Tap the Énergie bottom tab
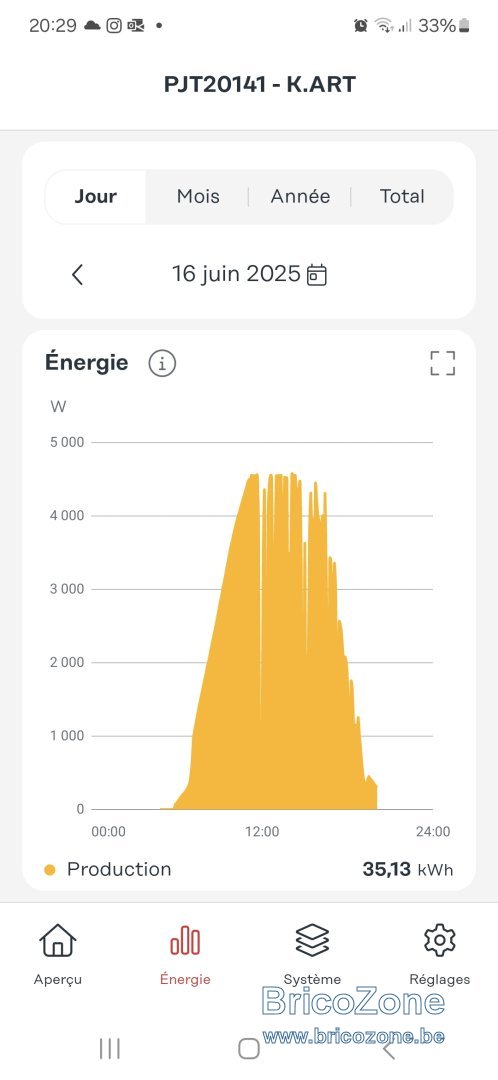 185,955
